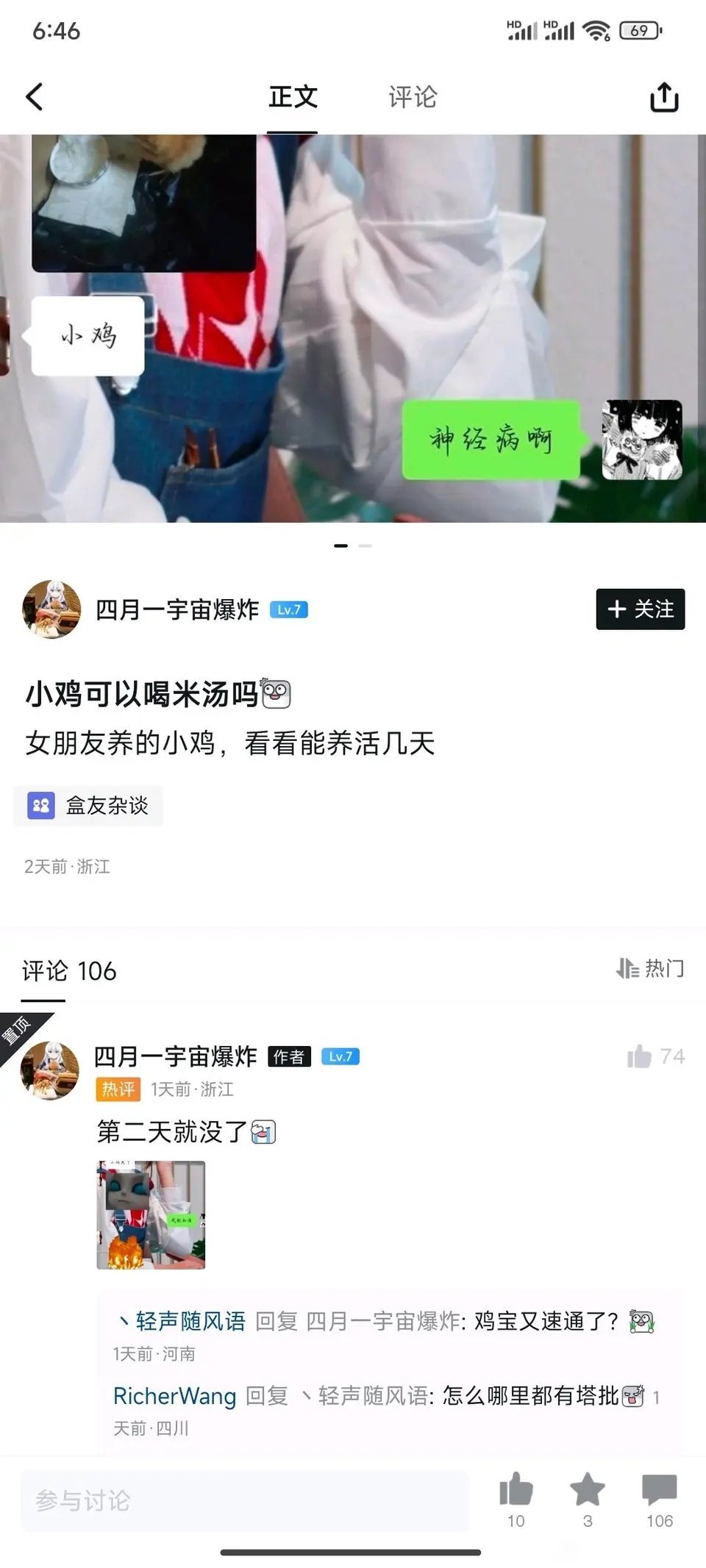Follow 四月一宇宙爆炸 with 关注 button
This screenshot has height=1568, width=706.
(640, 609)
